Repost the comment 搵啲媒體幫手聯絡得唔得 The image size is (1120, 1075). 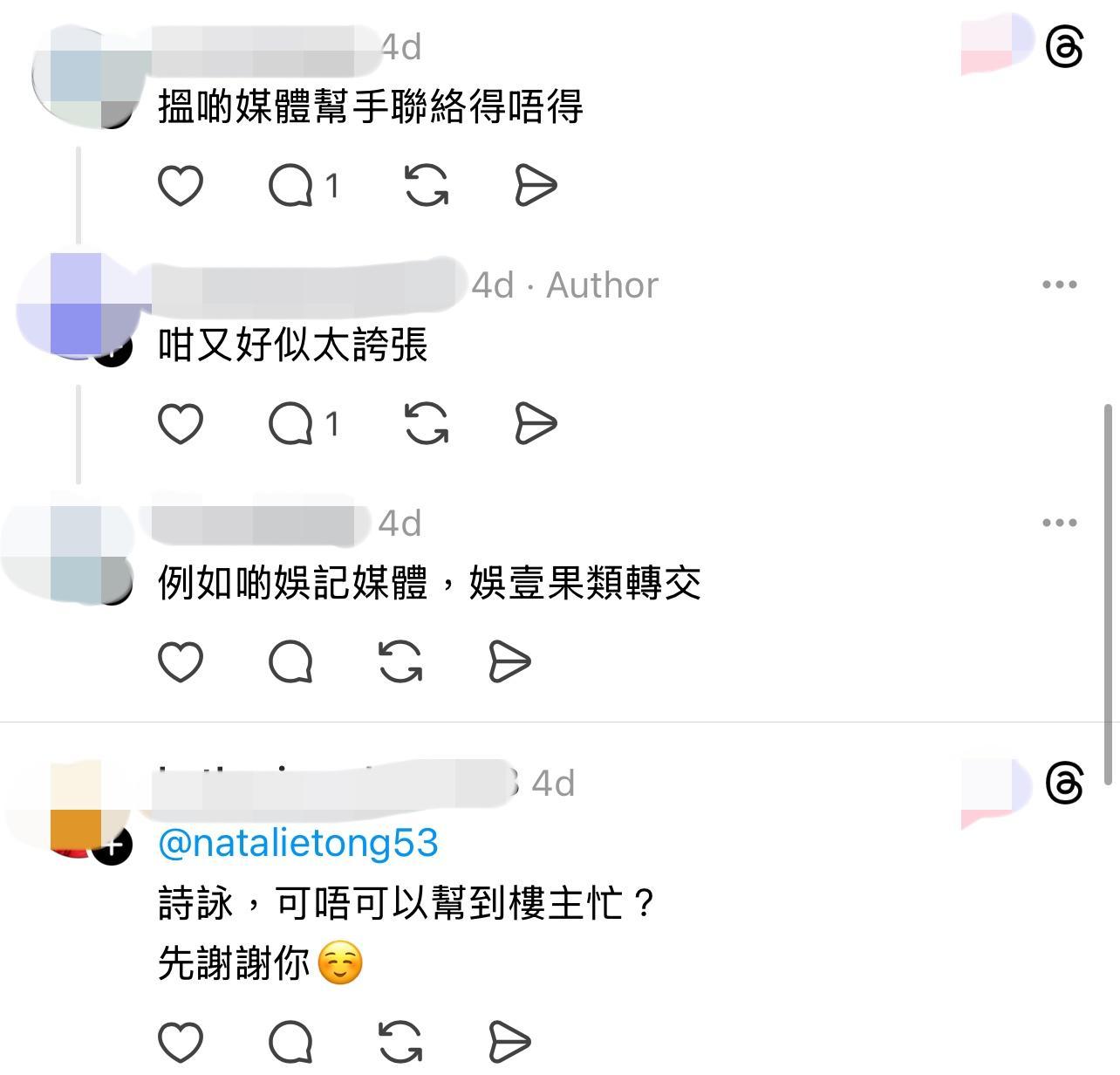point(427,185)
